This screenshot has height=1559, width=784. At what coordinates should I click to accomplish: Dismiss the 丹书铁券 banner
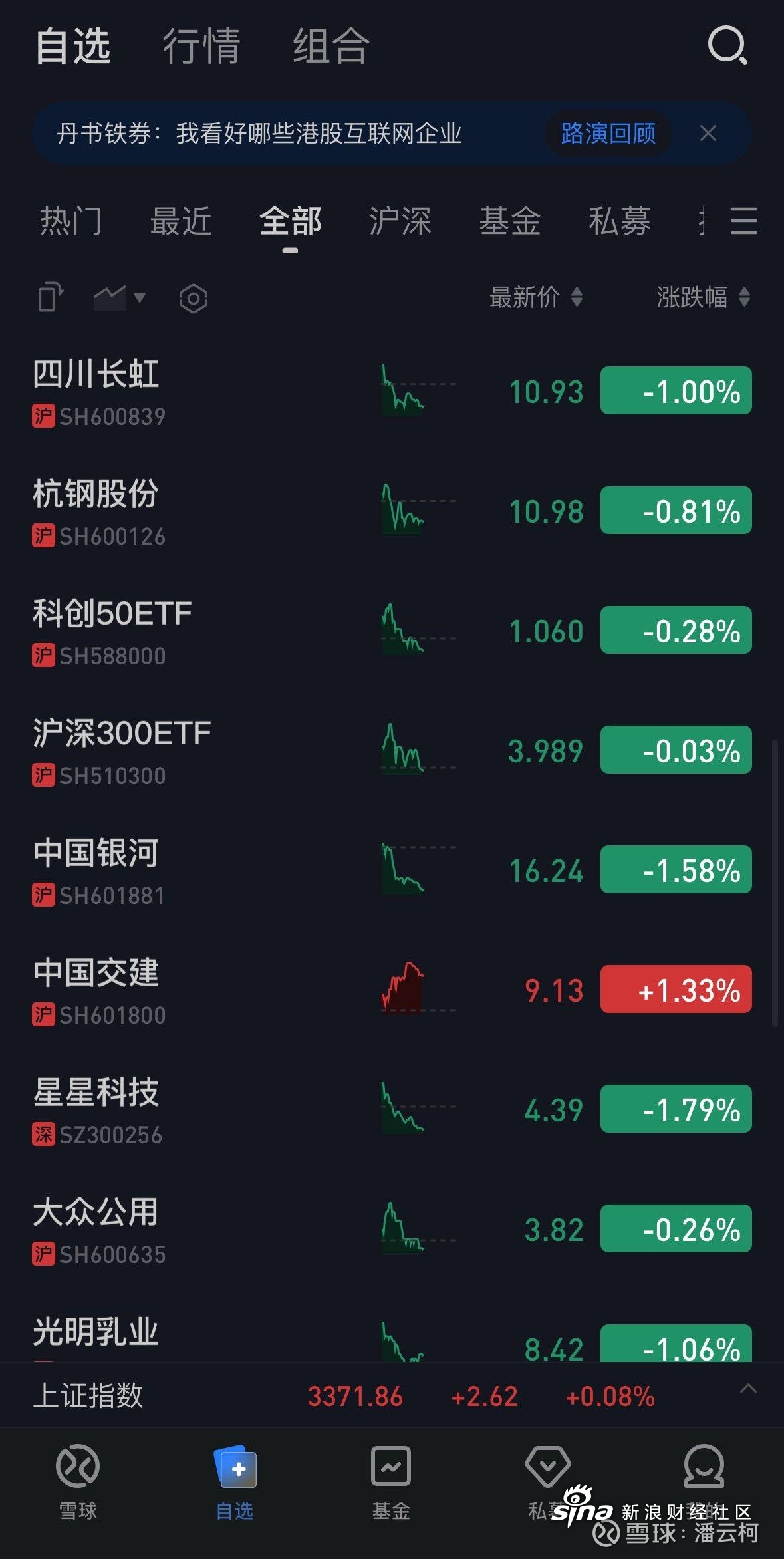tap(708, 133)
